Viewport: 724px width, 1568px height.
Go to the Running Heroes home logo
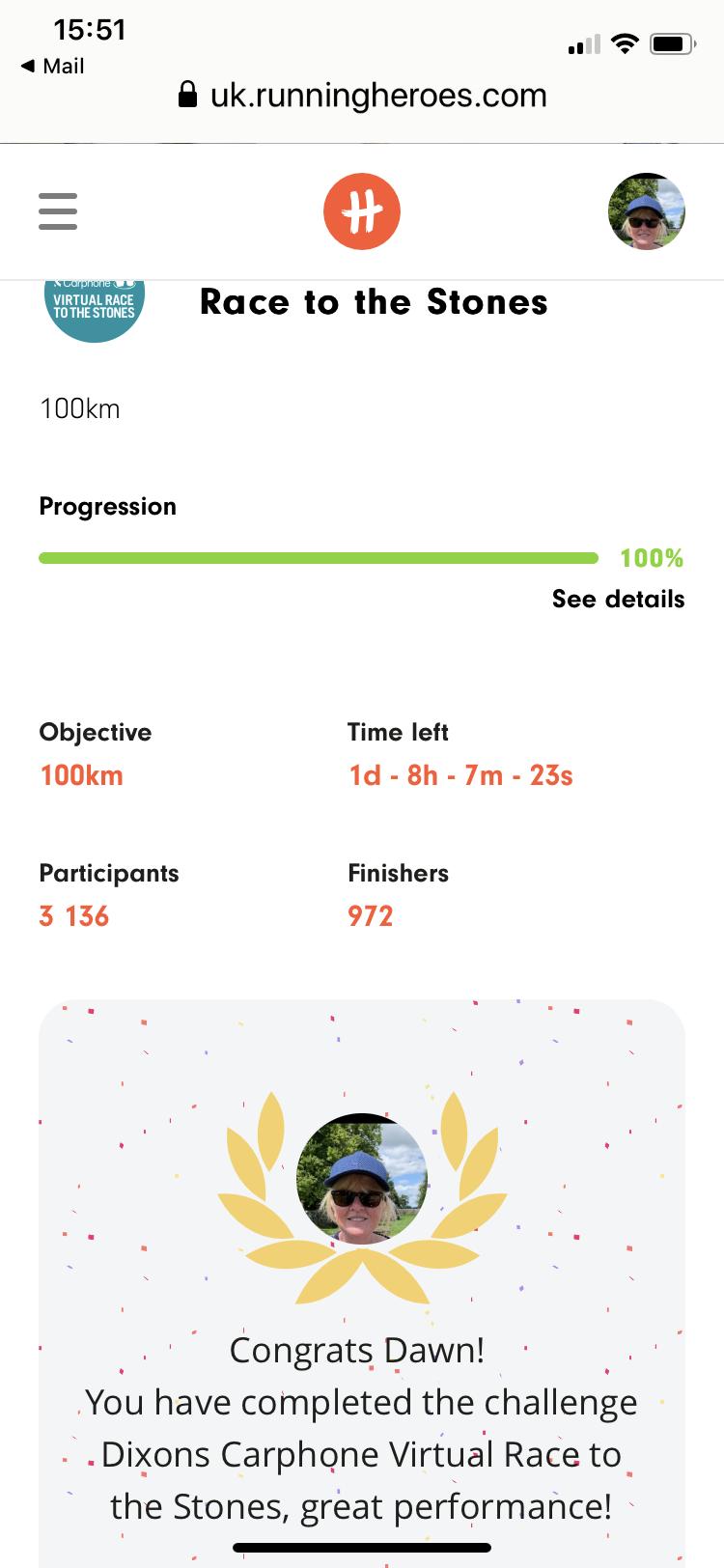[x=362, y=210]
